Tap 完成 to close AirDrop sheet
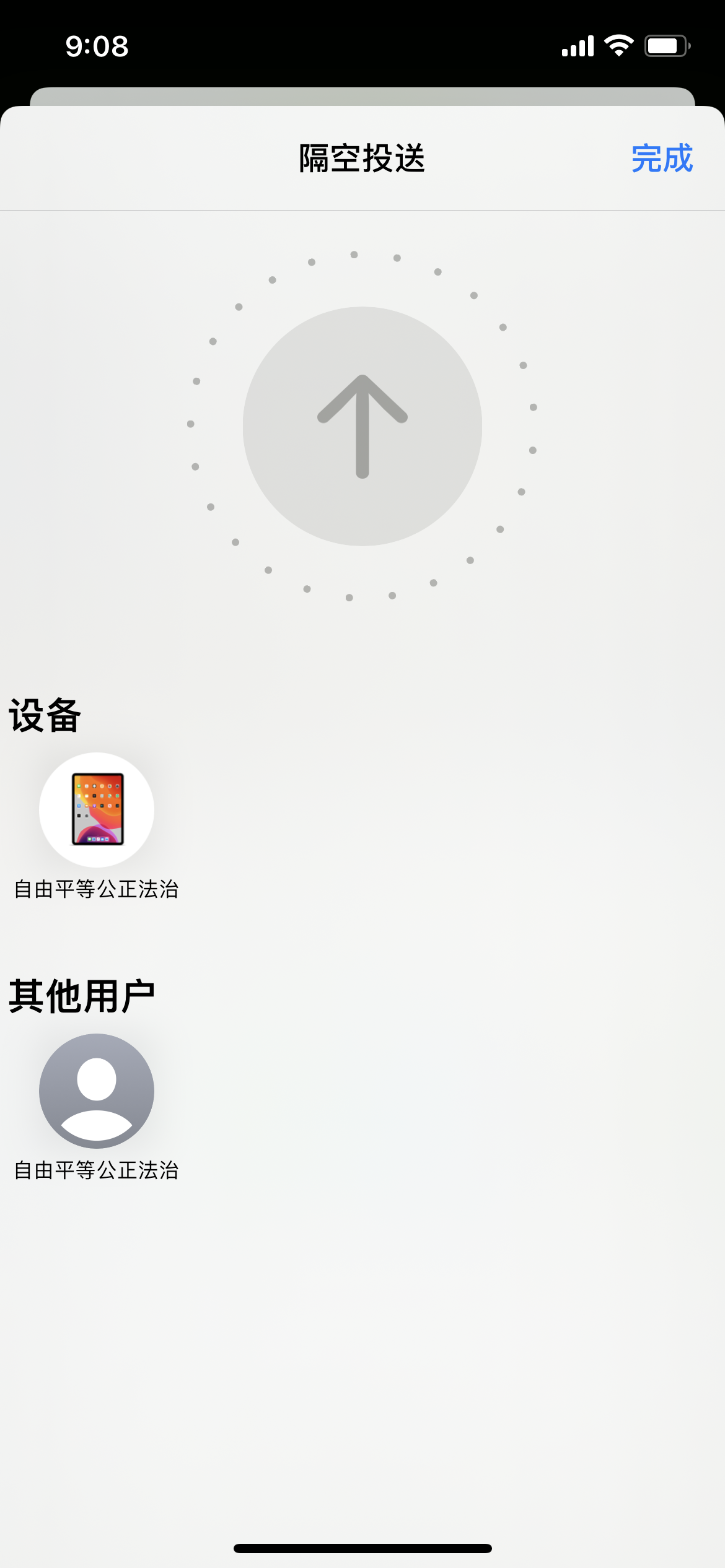 tap(661, 159)
